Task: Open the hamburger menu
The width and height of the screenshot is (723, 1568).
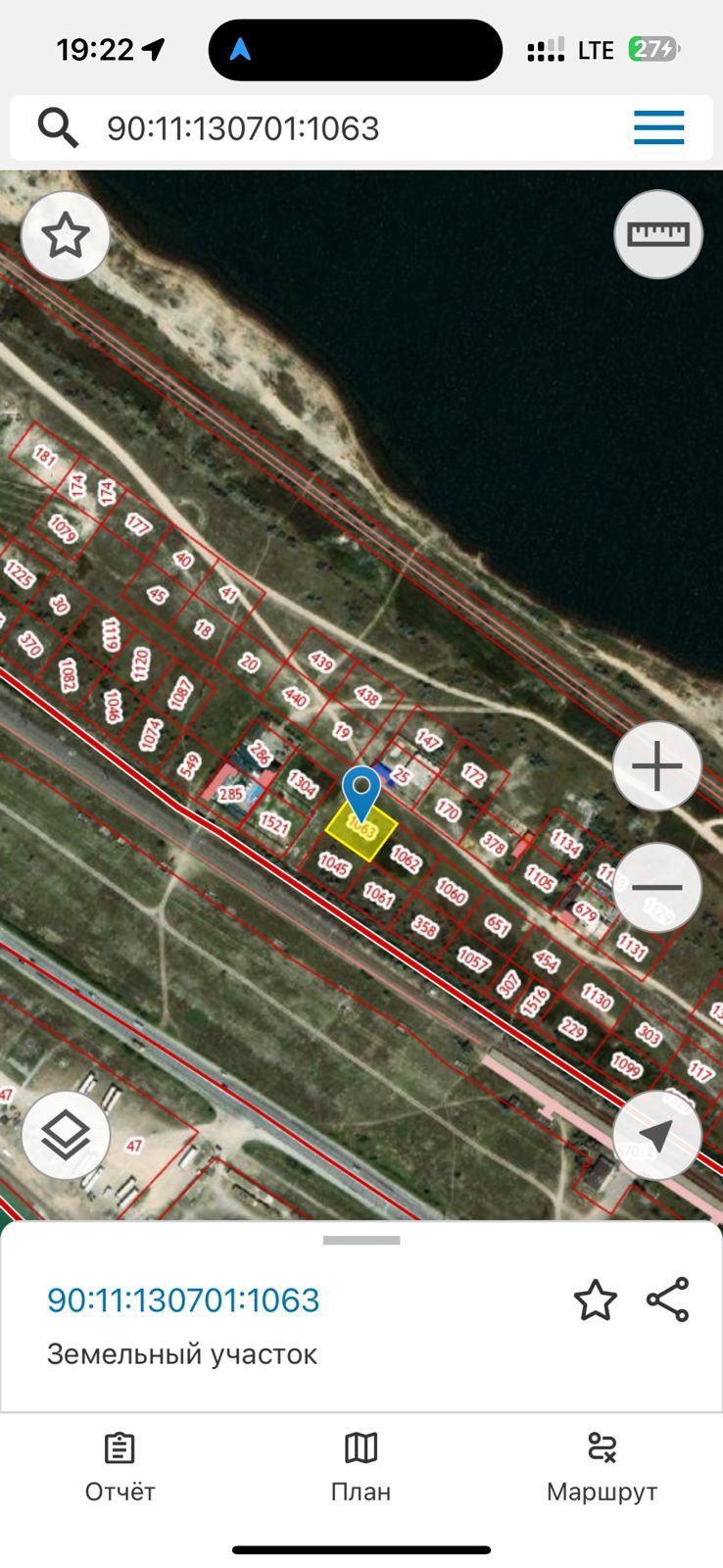Action: [658, 128]
